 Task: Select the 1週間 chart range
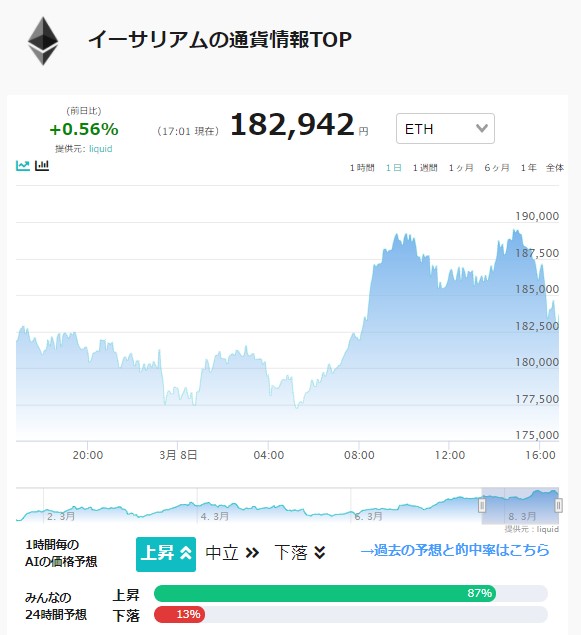point(425,168)
